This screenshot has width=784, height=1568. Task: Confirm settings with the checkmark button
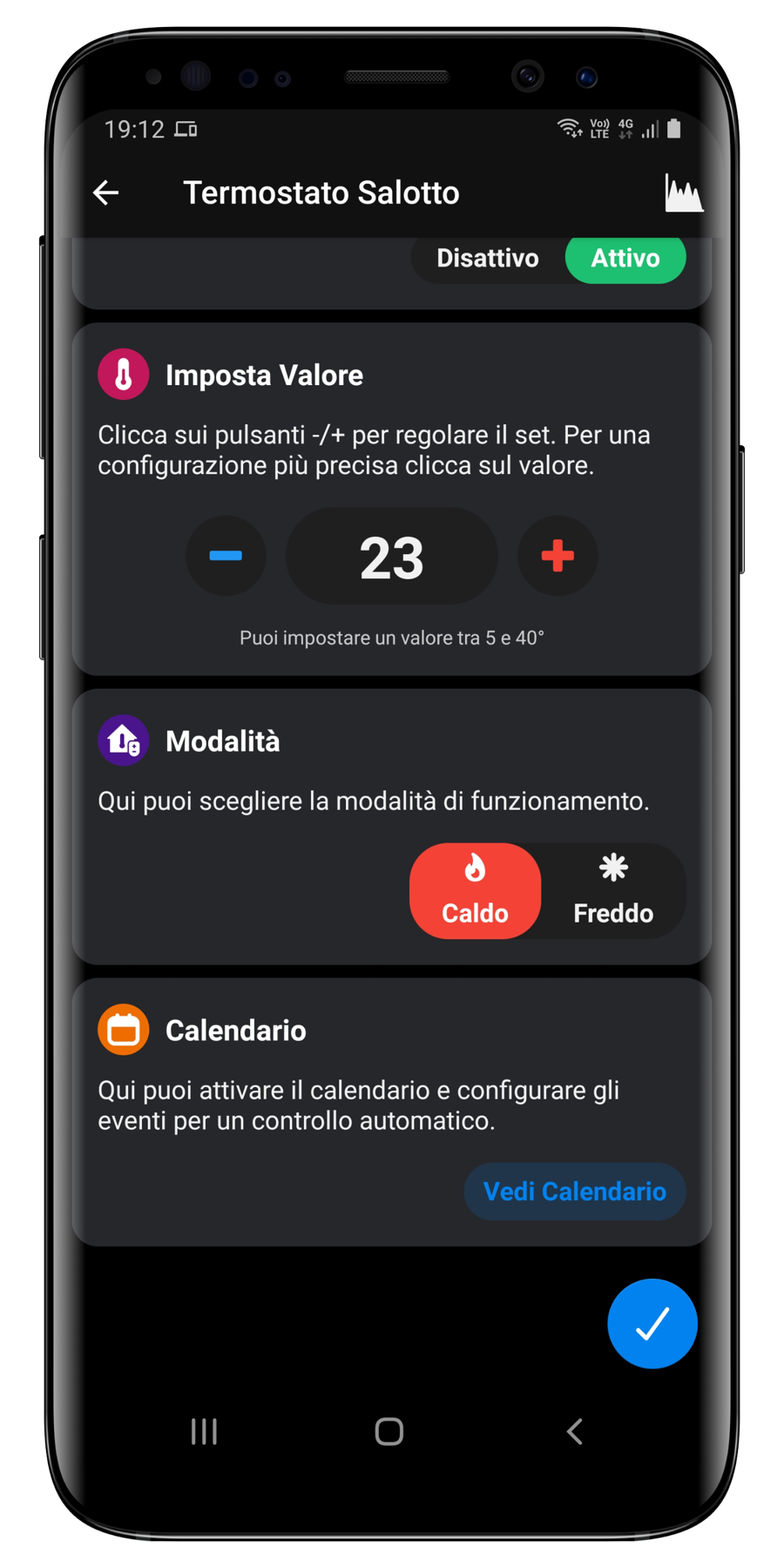click(652, 1323)
